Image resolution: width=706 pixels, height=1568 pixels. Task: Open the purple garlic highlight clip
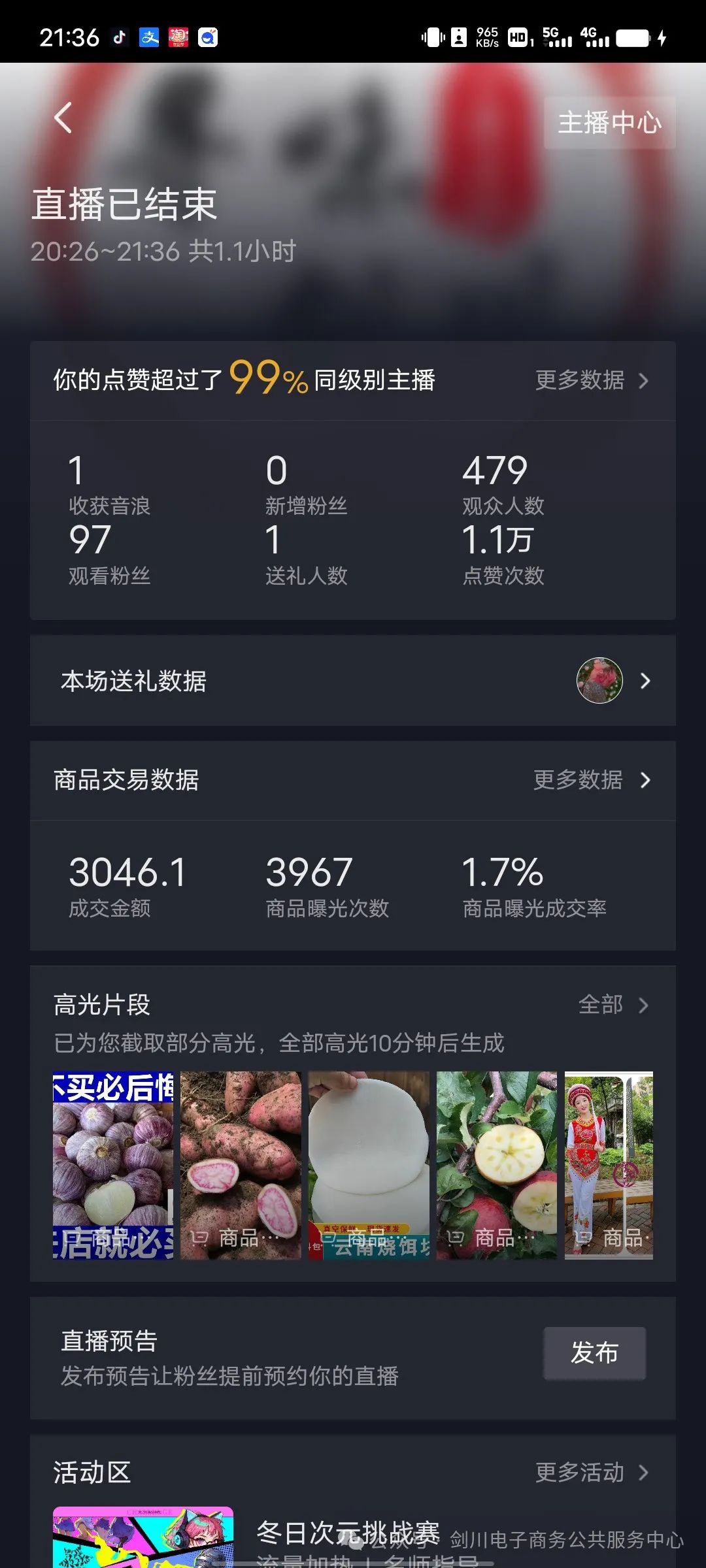coord(113,1165)
